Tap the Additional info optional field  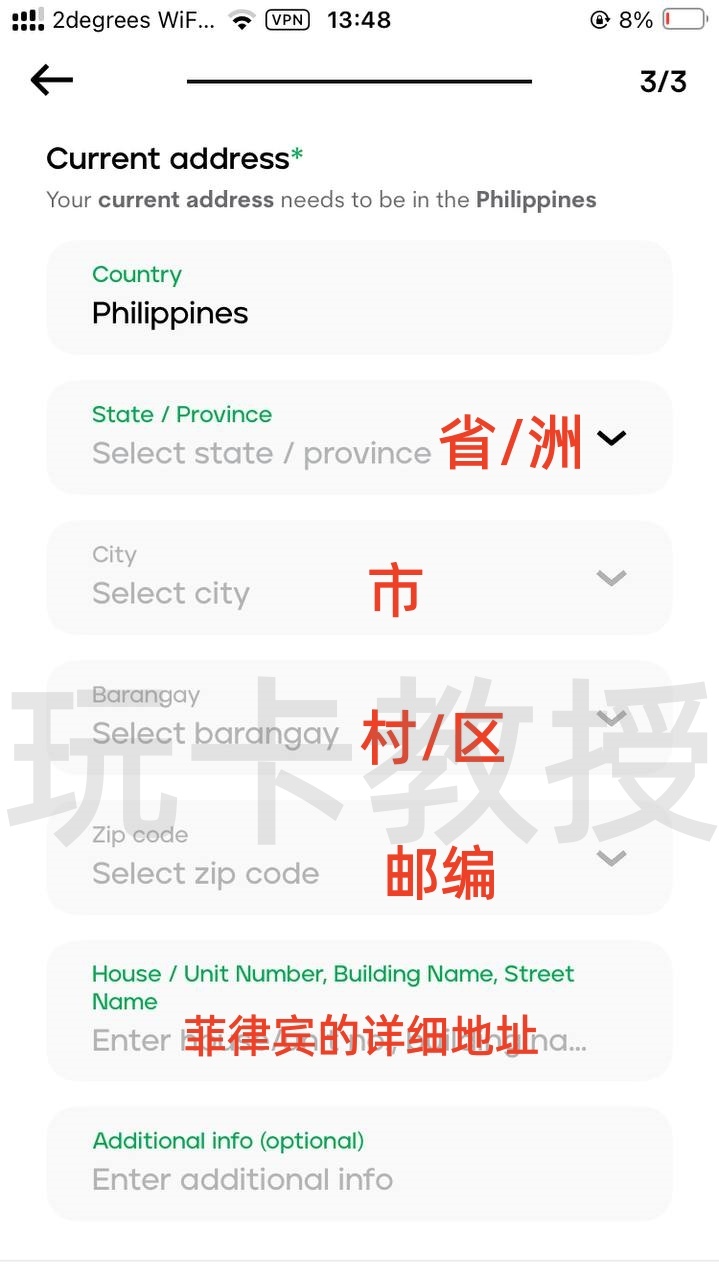[x=359, y=1163]
